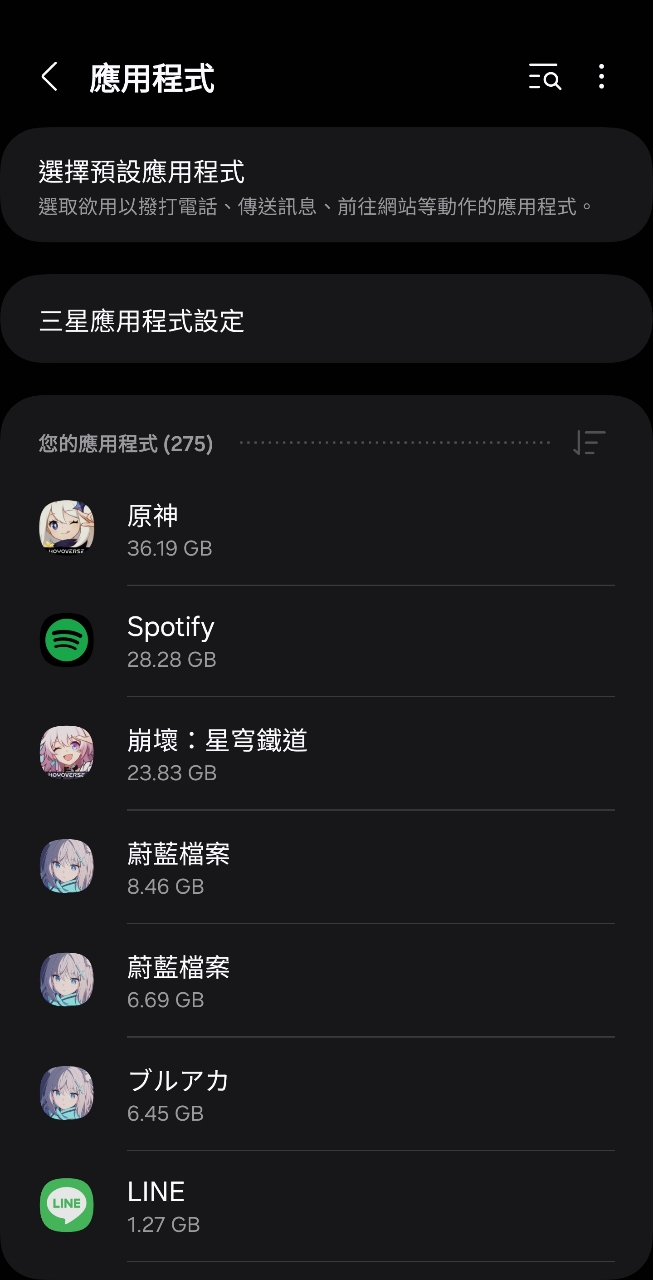Open the filter and search apps icon
Image resolution: width=653 pixels, height=1280 pixels.
(544, 77)
